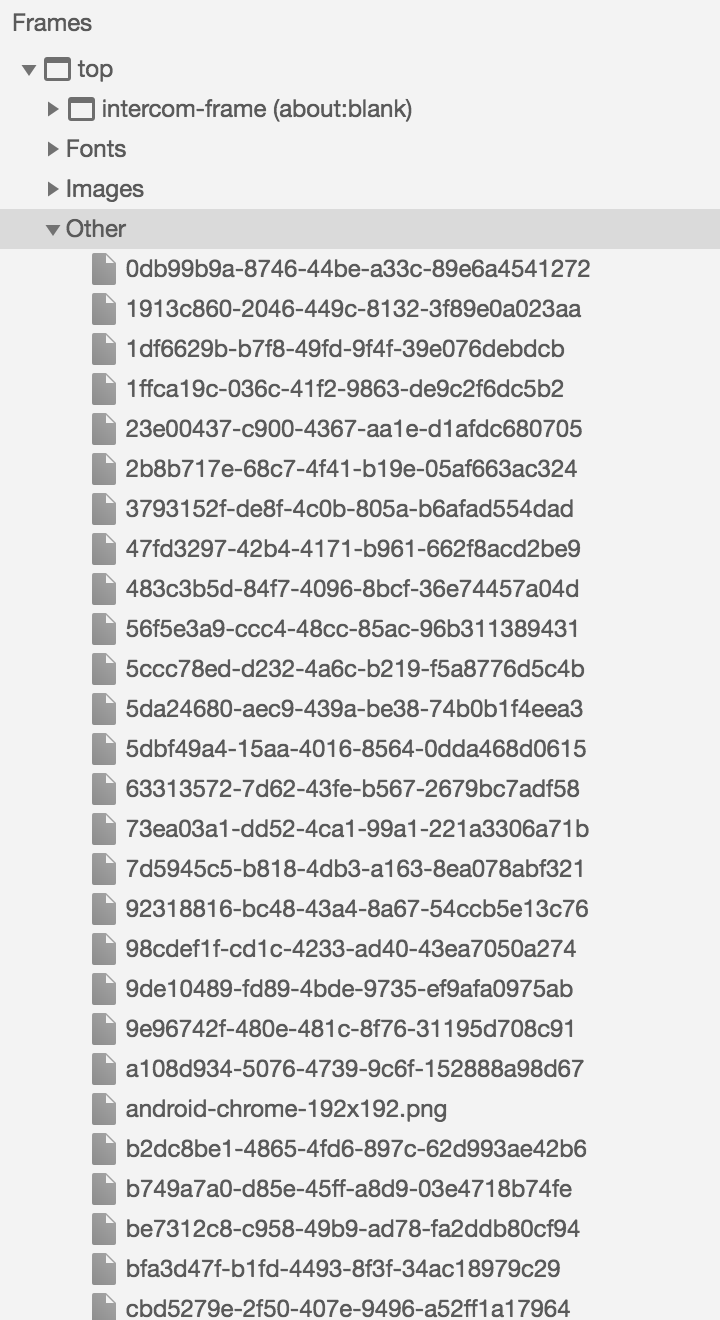
Task: Expand the intercom-frame (about:blank) node
Action: pos(53,109)
